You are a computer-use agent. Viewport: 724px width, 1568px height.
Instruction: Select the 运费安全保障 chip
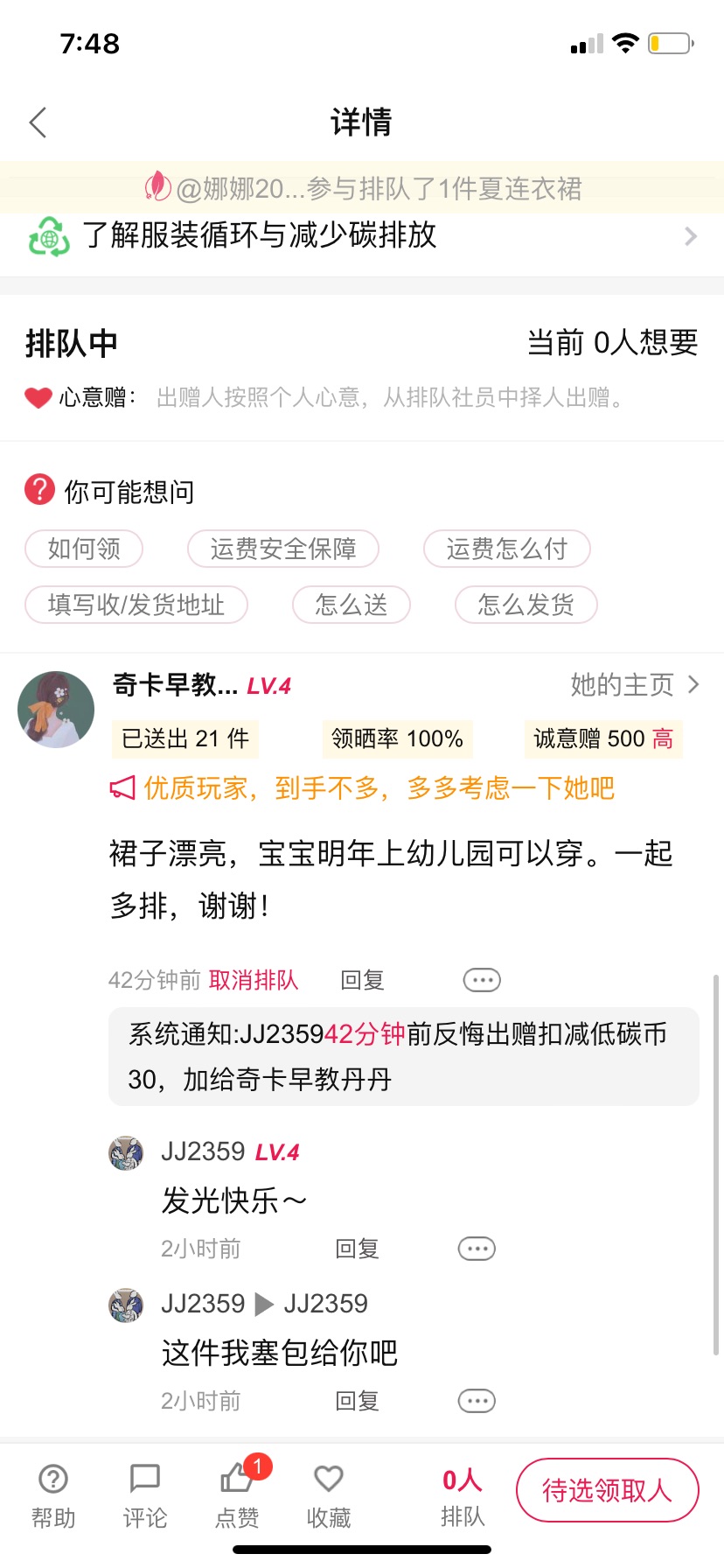pyautogui.click(x=283, y=549)
